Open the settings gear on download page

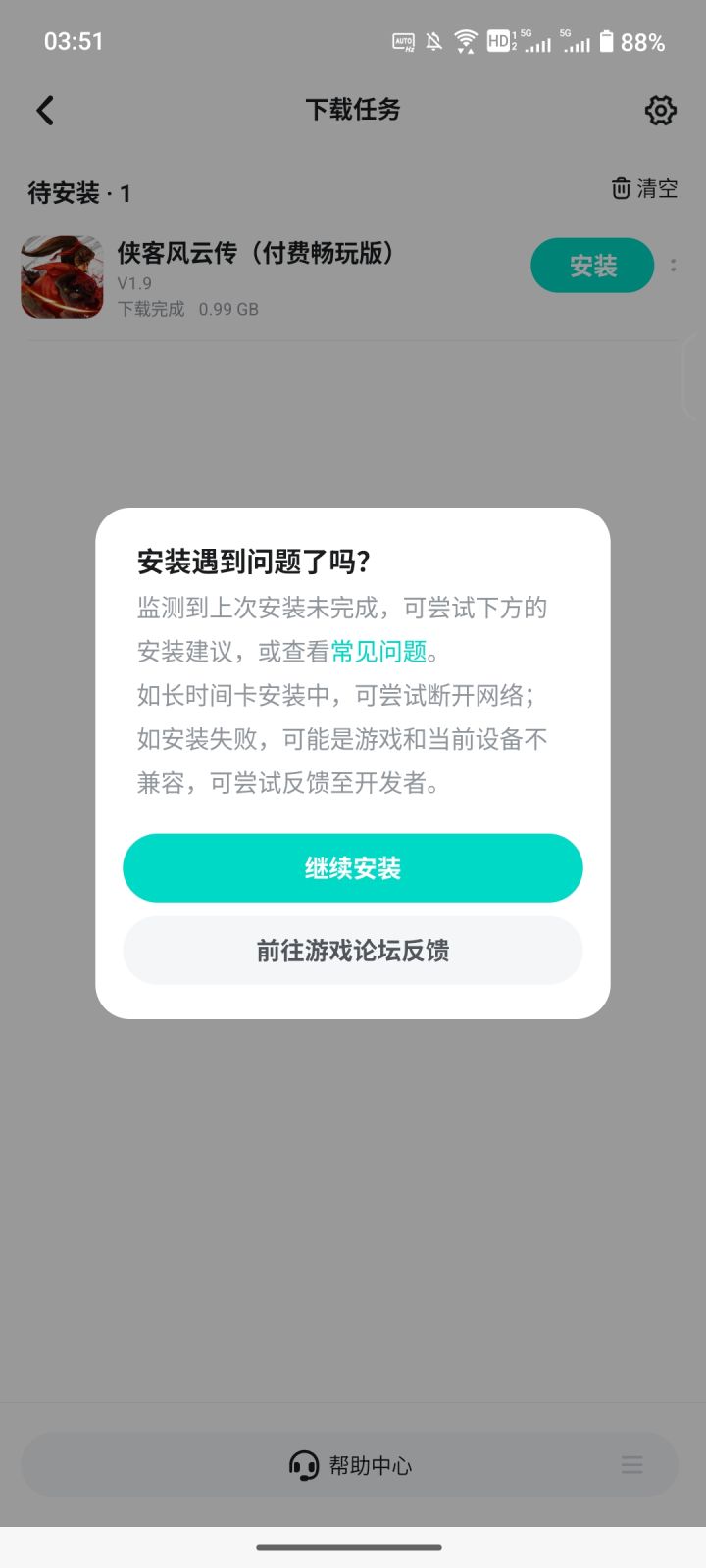[x=661, y=111]
